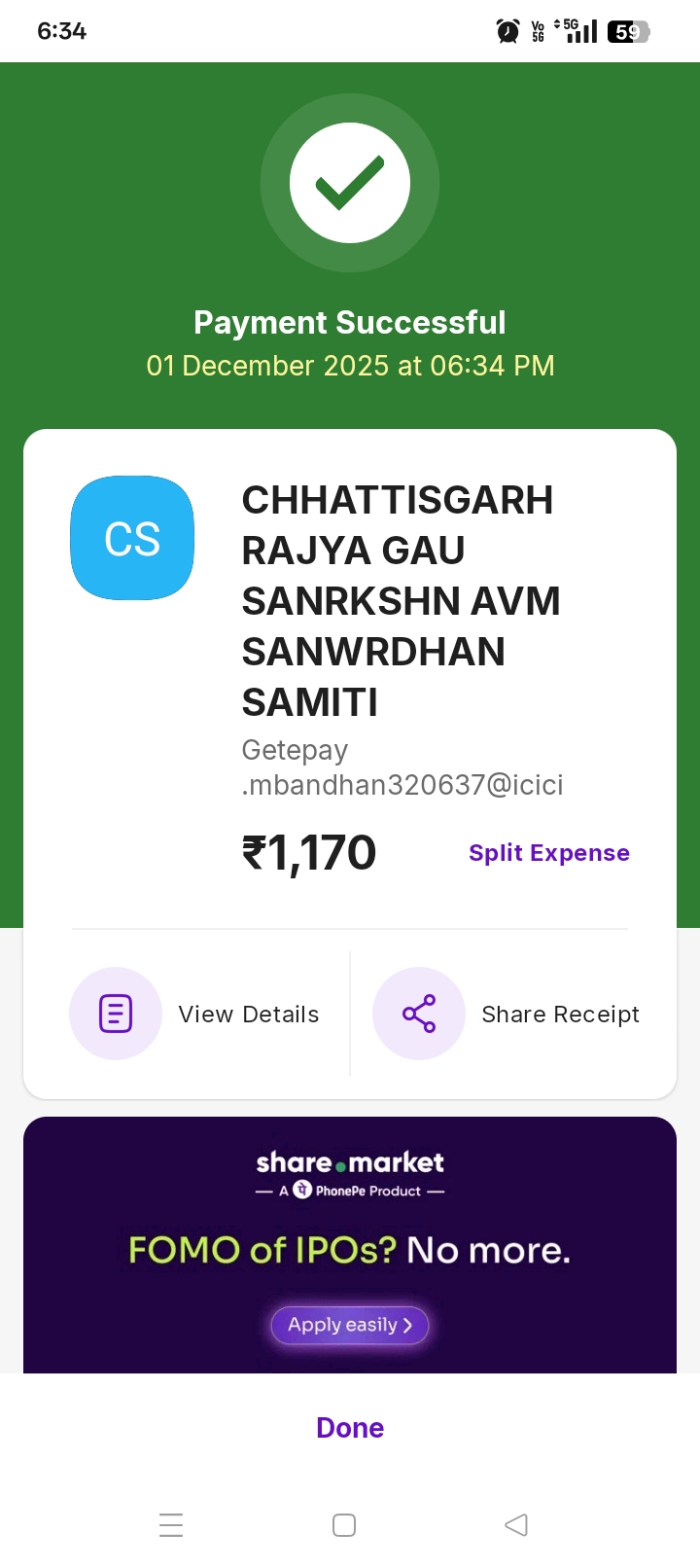Go to home screen via navigation bar

344,1524
